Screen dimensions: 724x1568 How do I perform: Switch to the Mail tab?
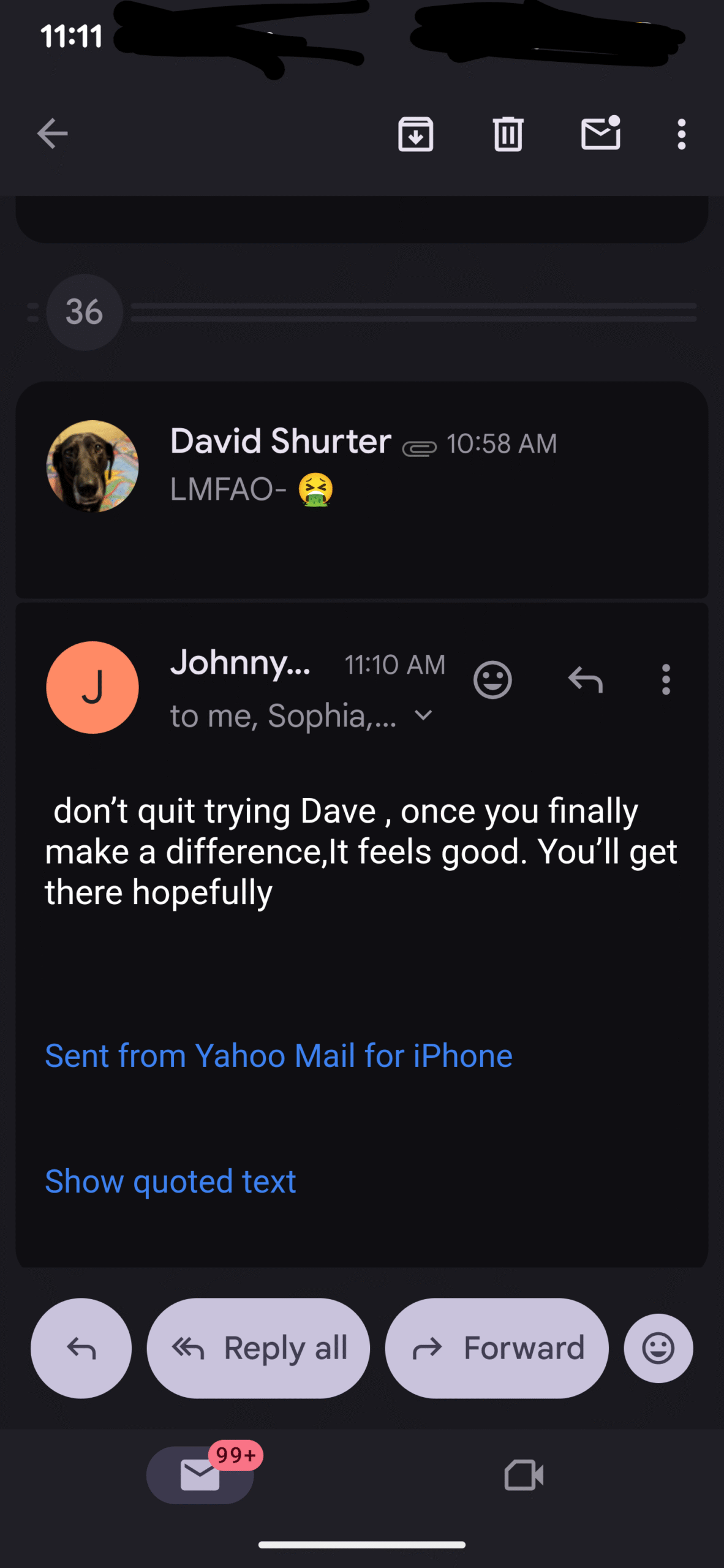(x=200, y=1474)
